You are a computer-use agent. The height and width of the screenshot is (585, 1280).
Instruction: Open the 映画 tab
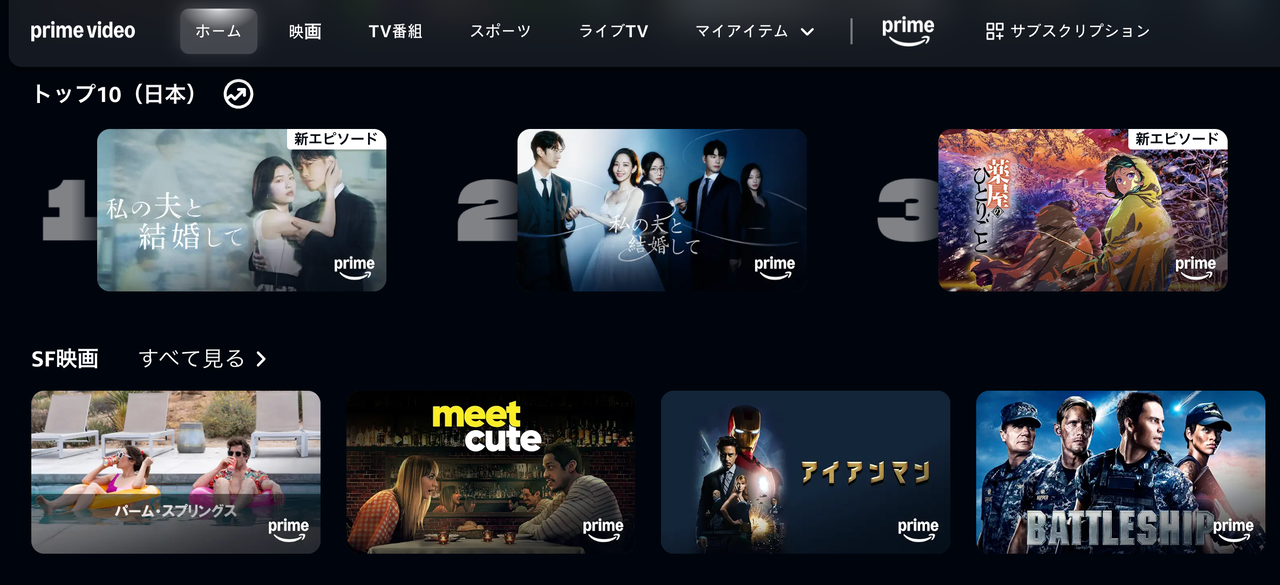tap(305, 31)
